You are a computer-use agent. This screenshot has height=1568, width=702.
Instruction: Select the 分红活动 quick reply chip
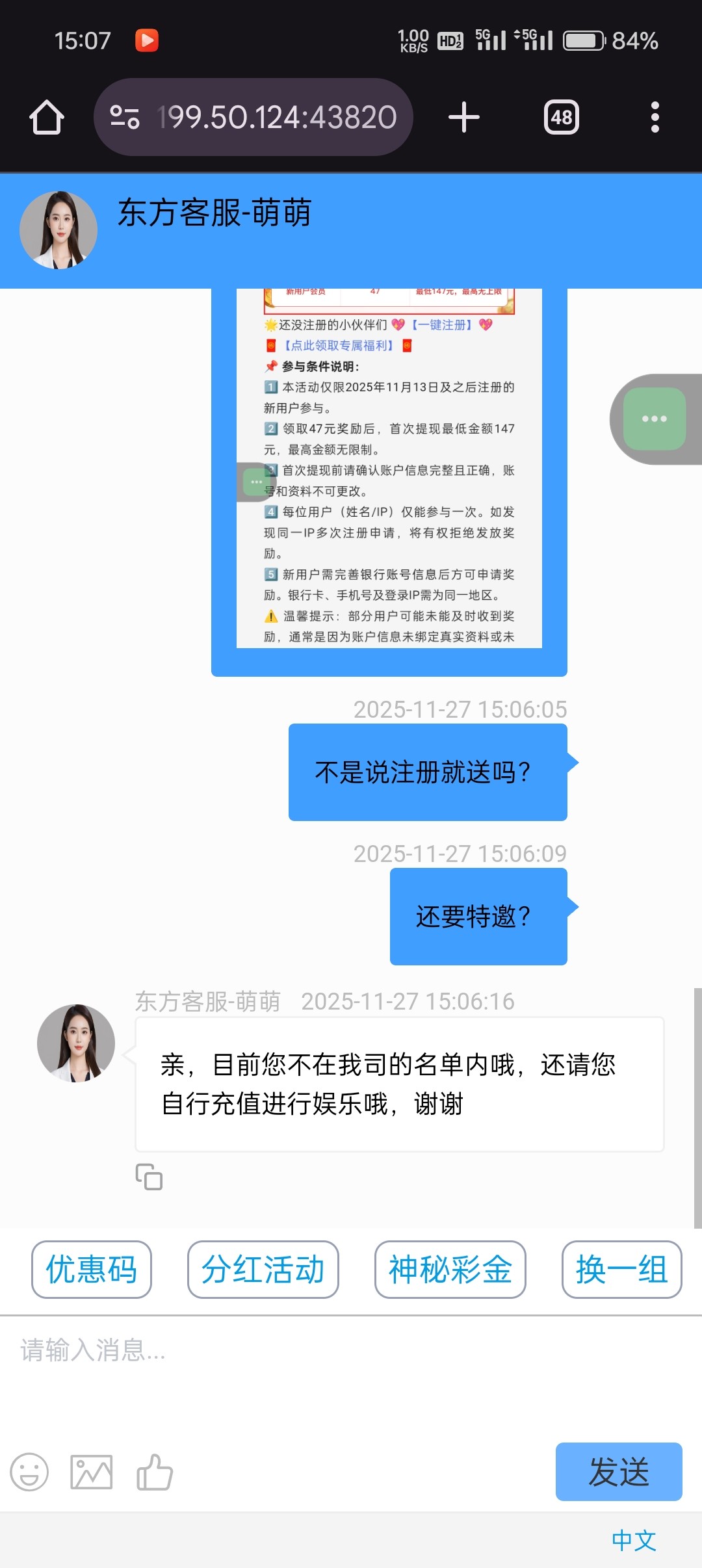tap(263, 1269)
